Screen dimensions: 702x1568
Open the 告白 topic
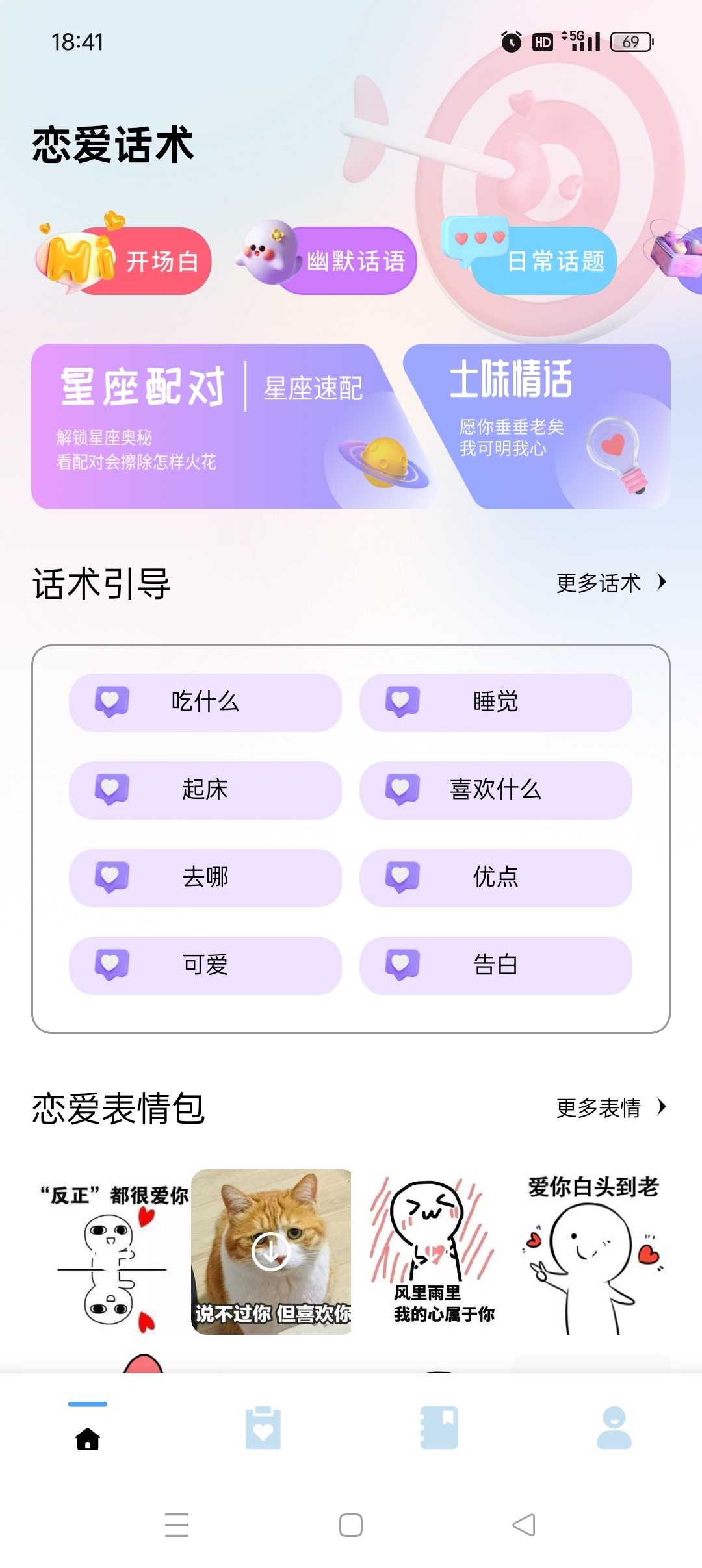click(x=495, y=965)
